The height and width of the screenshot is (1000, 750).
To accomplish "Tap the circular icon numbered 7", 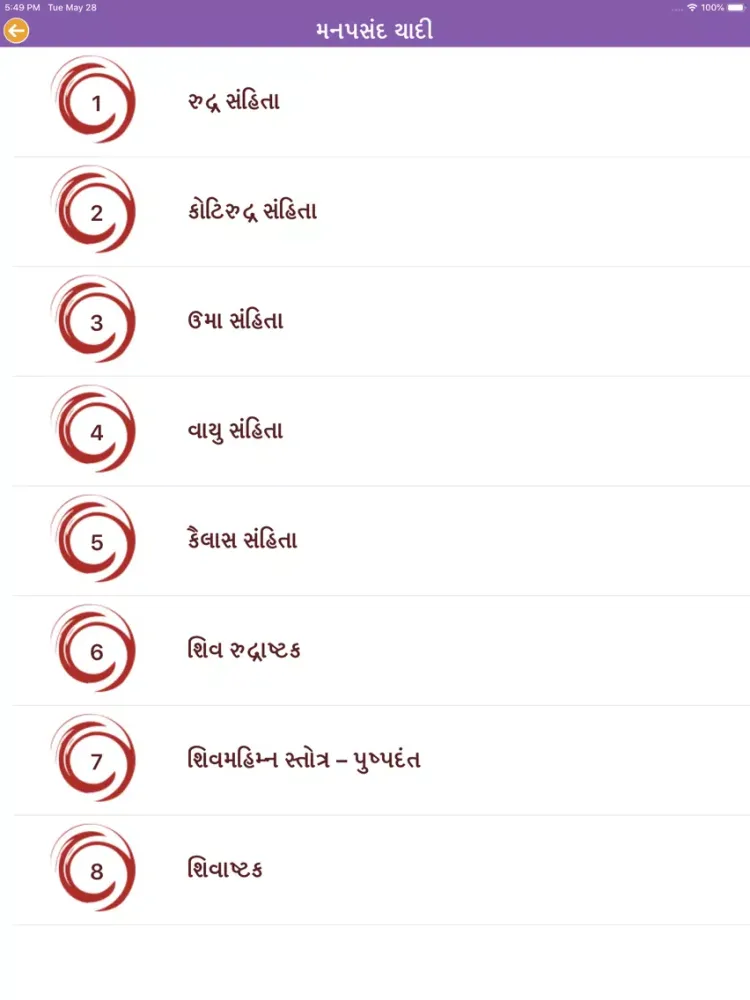I will (93, 760).
